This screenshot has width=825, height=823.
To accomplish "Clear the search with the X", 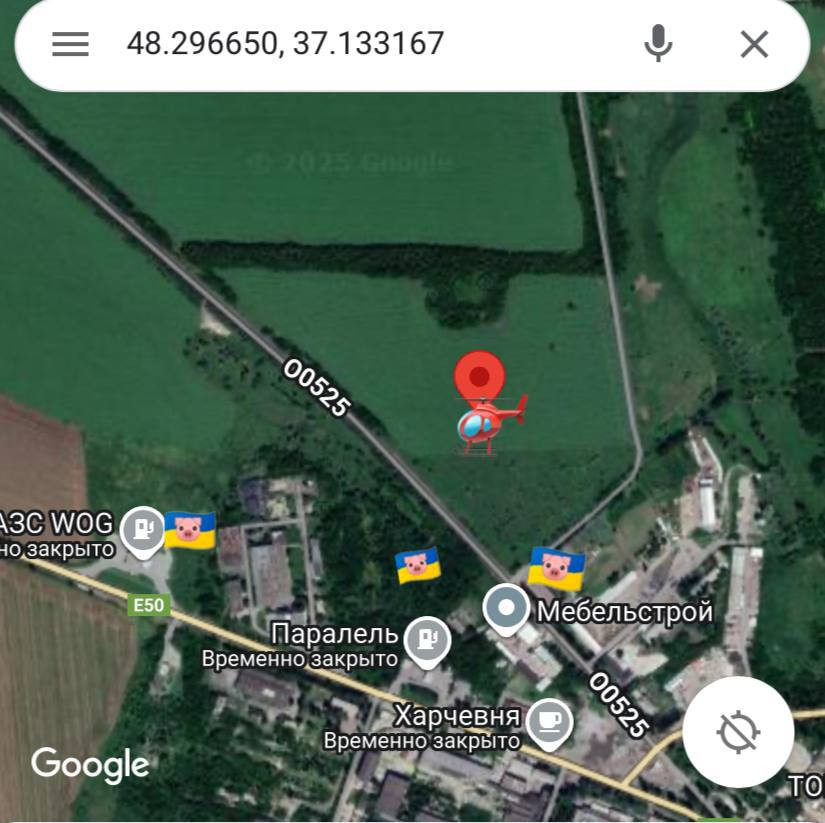I will point(754,44).
